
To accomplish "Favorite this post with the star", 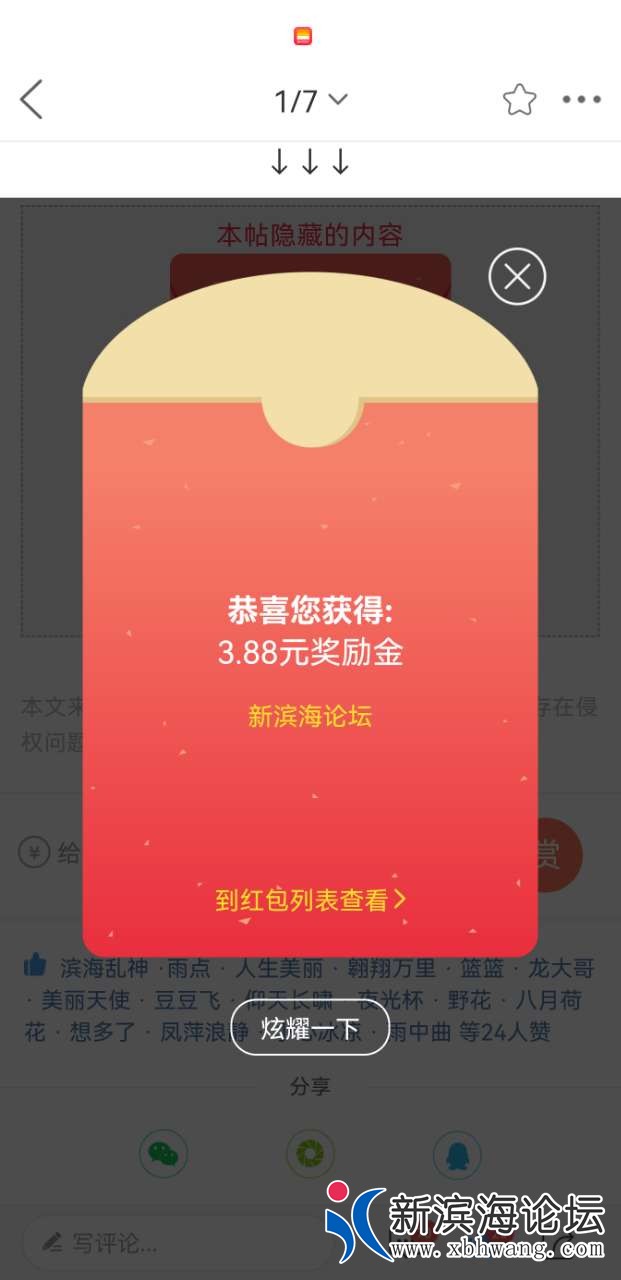I will (519, 100).
